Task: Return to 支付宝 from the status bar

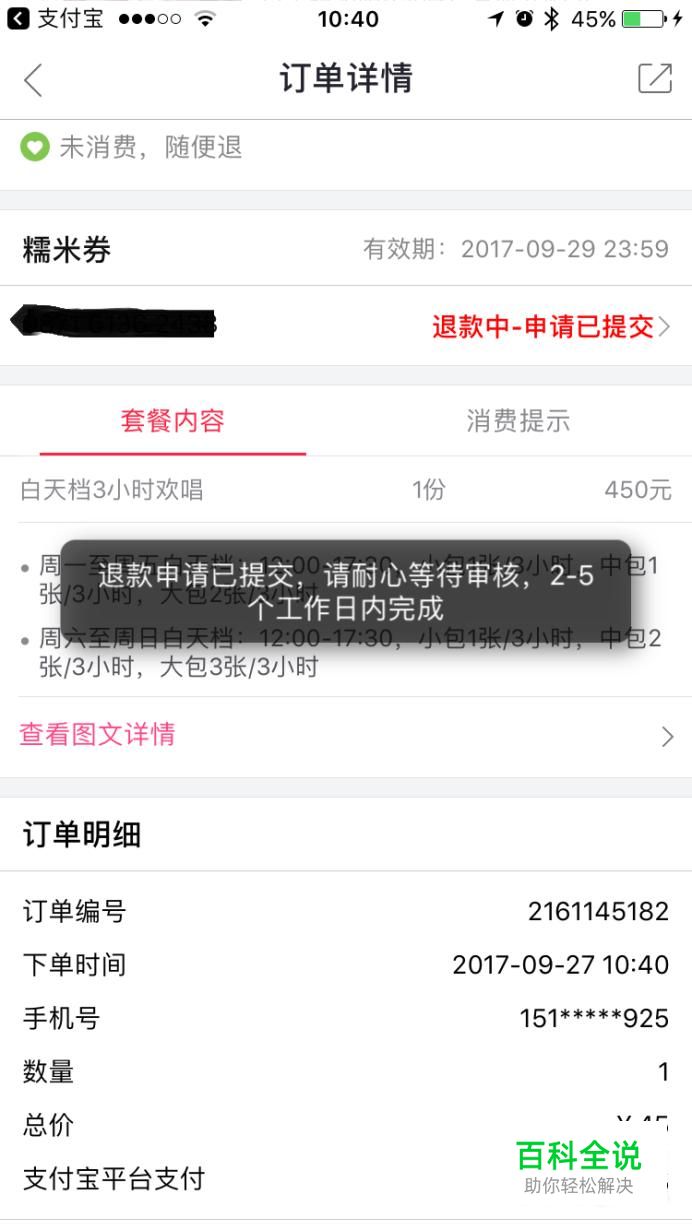Action: [55, 18]
